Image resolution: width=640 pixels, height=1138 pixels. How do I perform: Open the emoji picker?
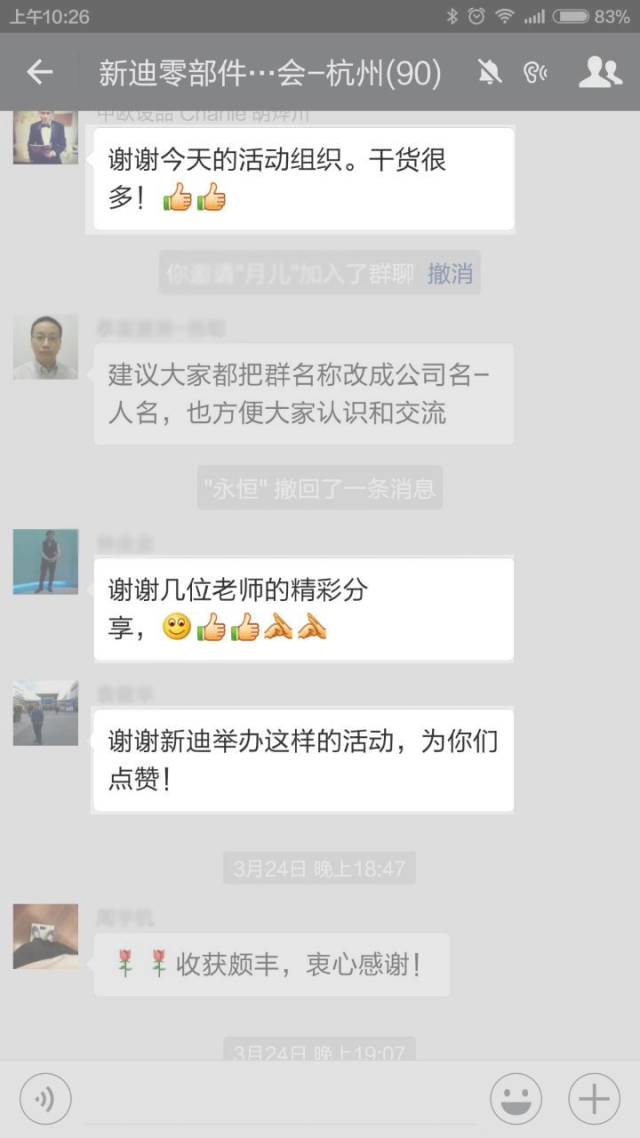click(x=516, y=1100)
